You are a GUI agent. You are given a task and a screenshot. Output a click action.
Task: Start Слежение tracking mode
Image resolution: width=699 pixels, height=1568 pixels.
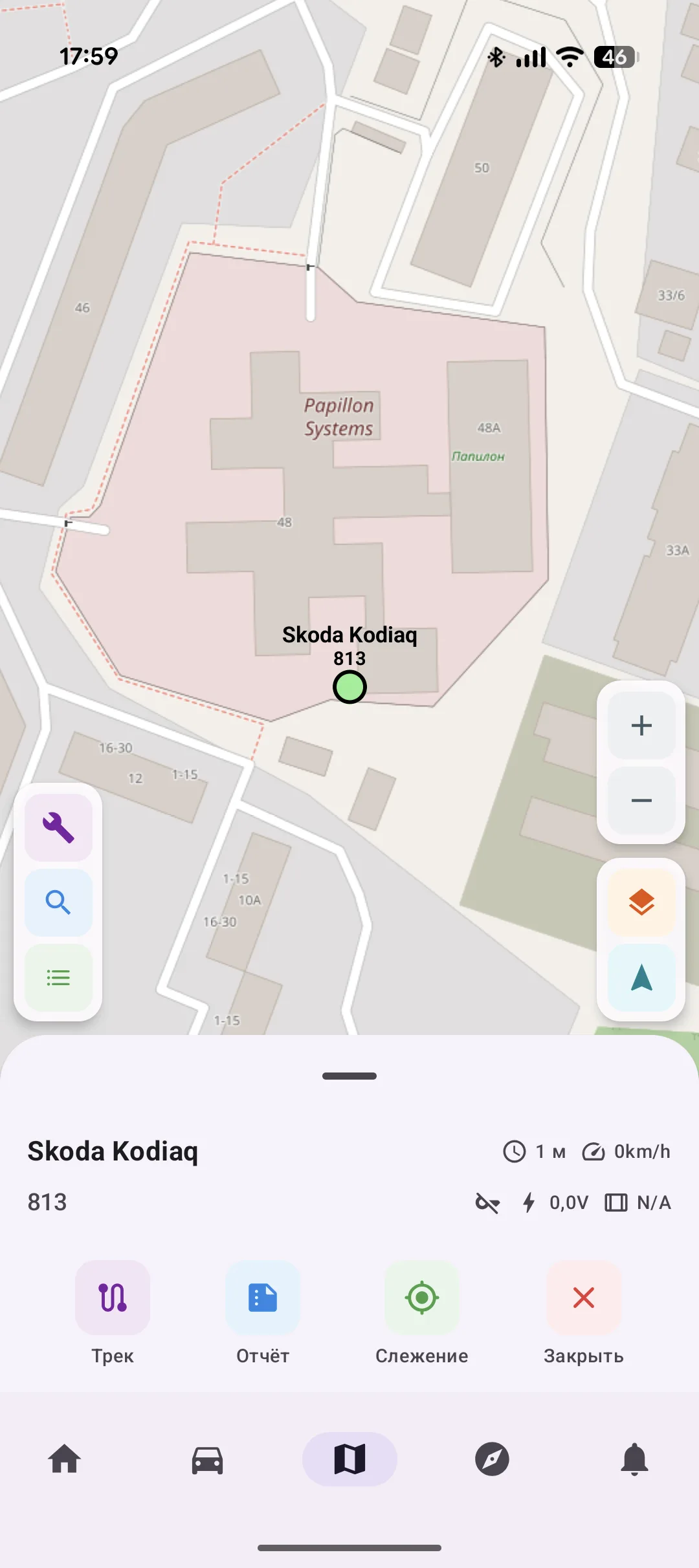(x=422, y=1298)
